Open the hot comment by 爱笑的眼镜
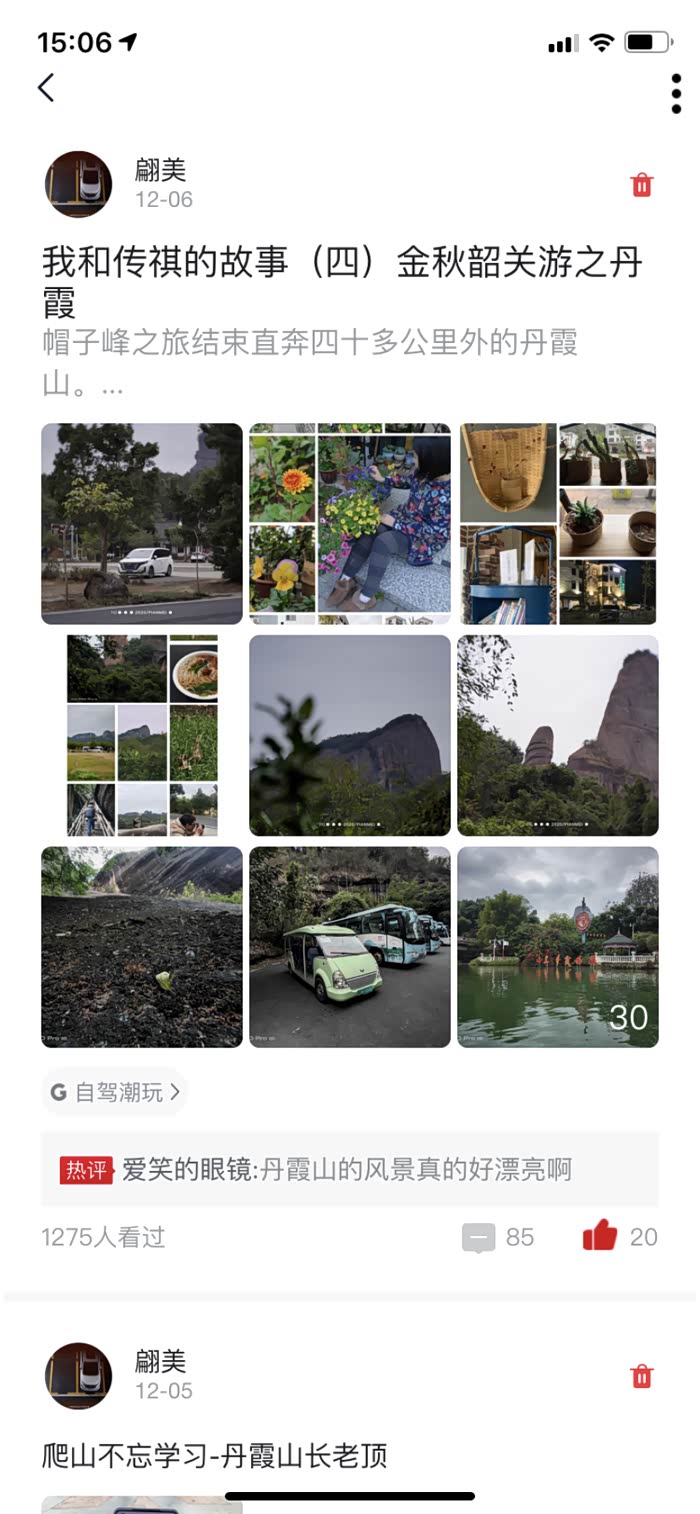 [349, 1169]
